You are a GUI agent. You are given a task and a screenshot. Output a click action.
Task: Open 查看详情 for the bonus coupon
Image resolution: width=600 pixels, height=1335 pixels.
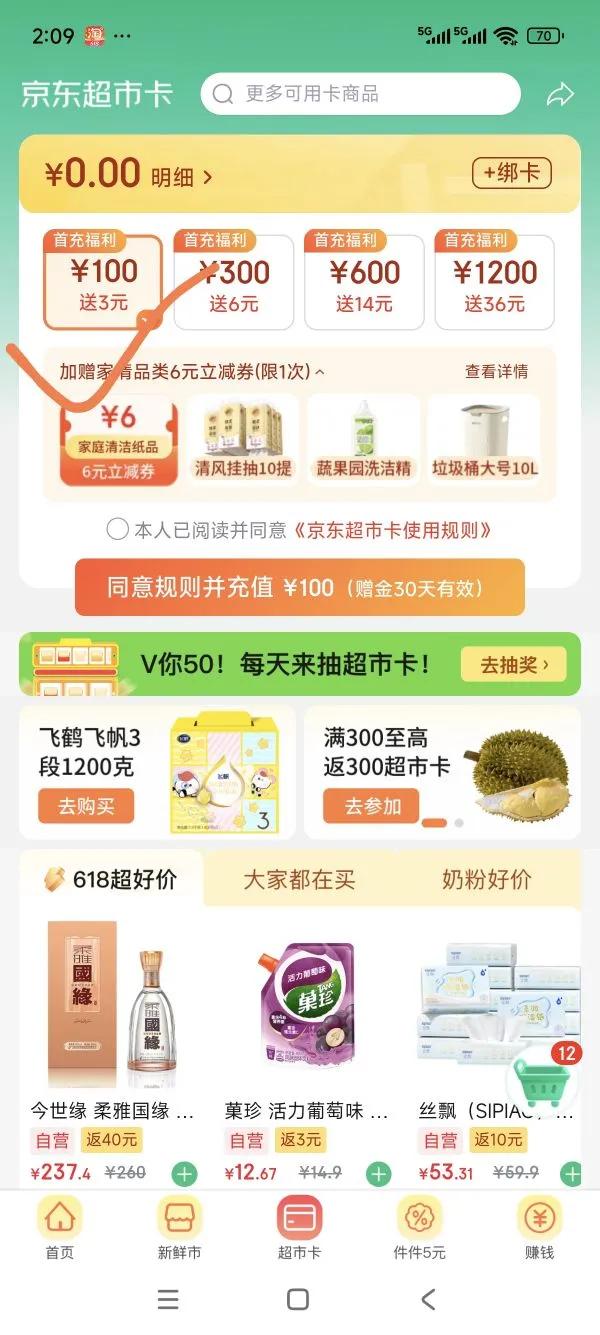click(496, 371)
